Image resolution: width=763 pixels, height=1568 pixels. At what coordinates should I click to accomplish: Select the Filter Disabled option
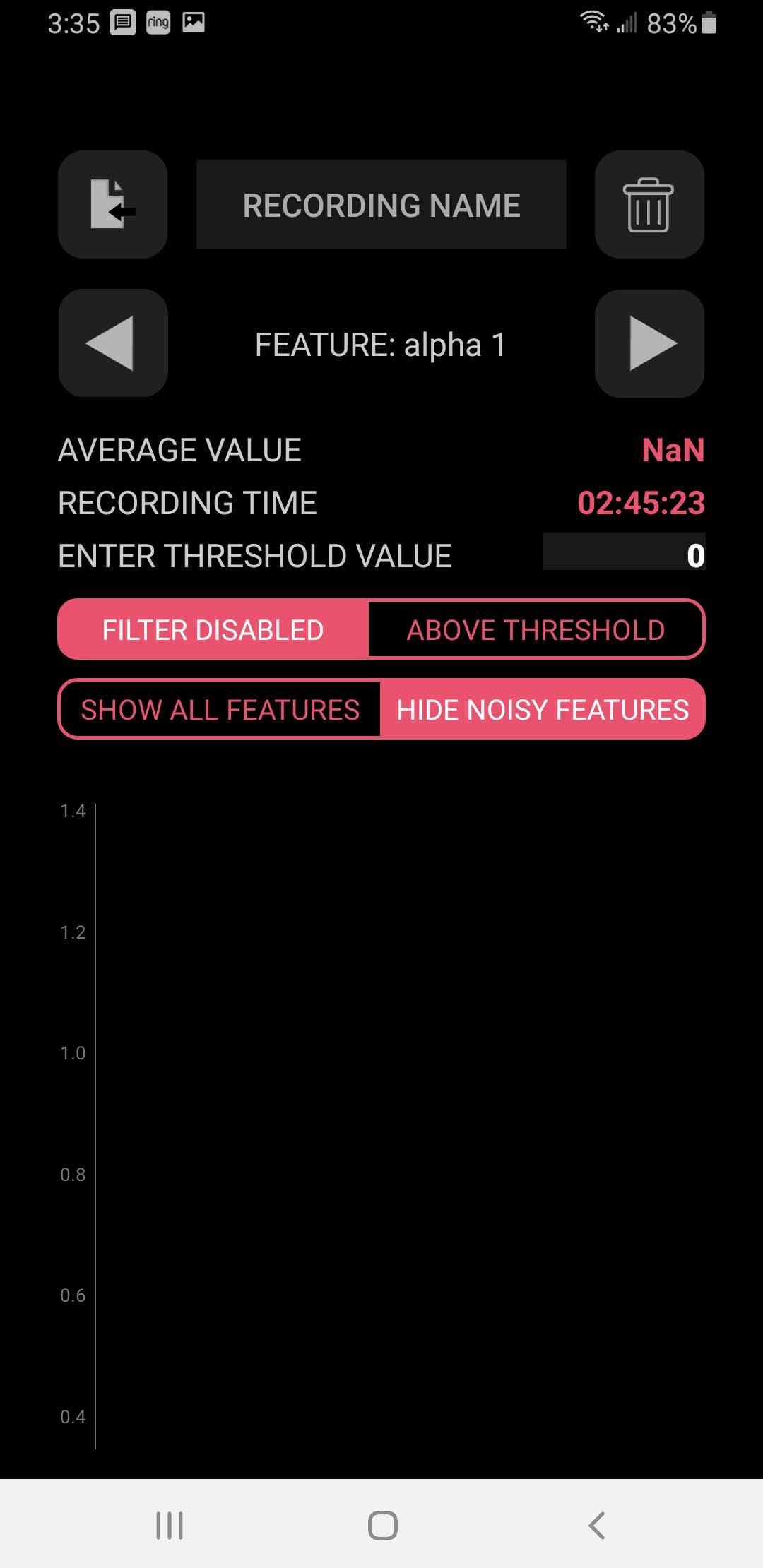pyautogui.click(x=213, y=629)
